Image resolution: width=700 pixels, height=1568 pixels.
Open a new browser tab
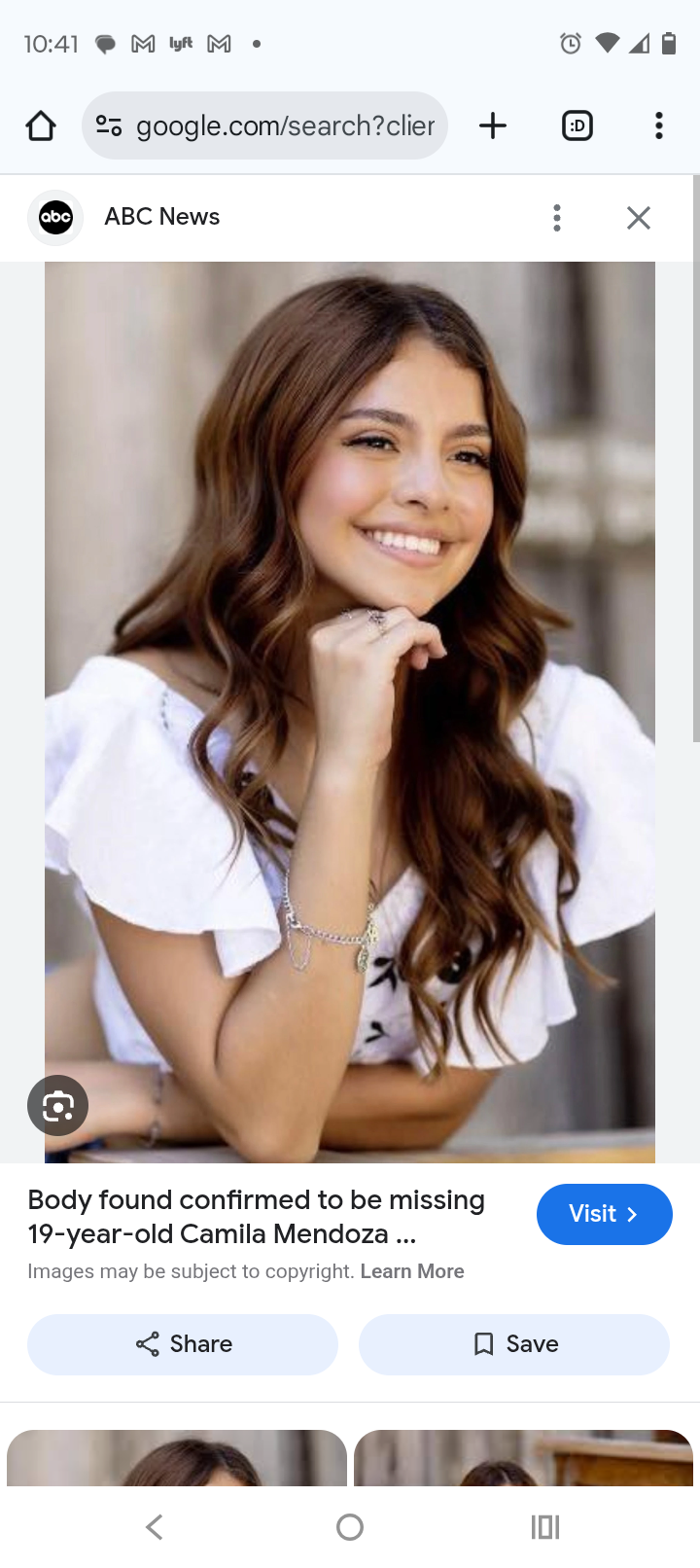pyautogui.click(x=493, y=125)
